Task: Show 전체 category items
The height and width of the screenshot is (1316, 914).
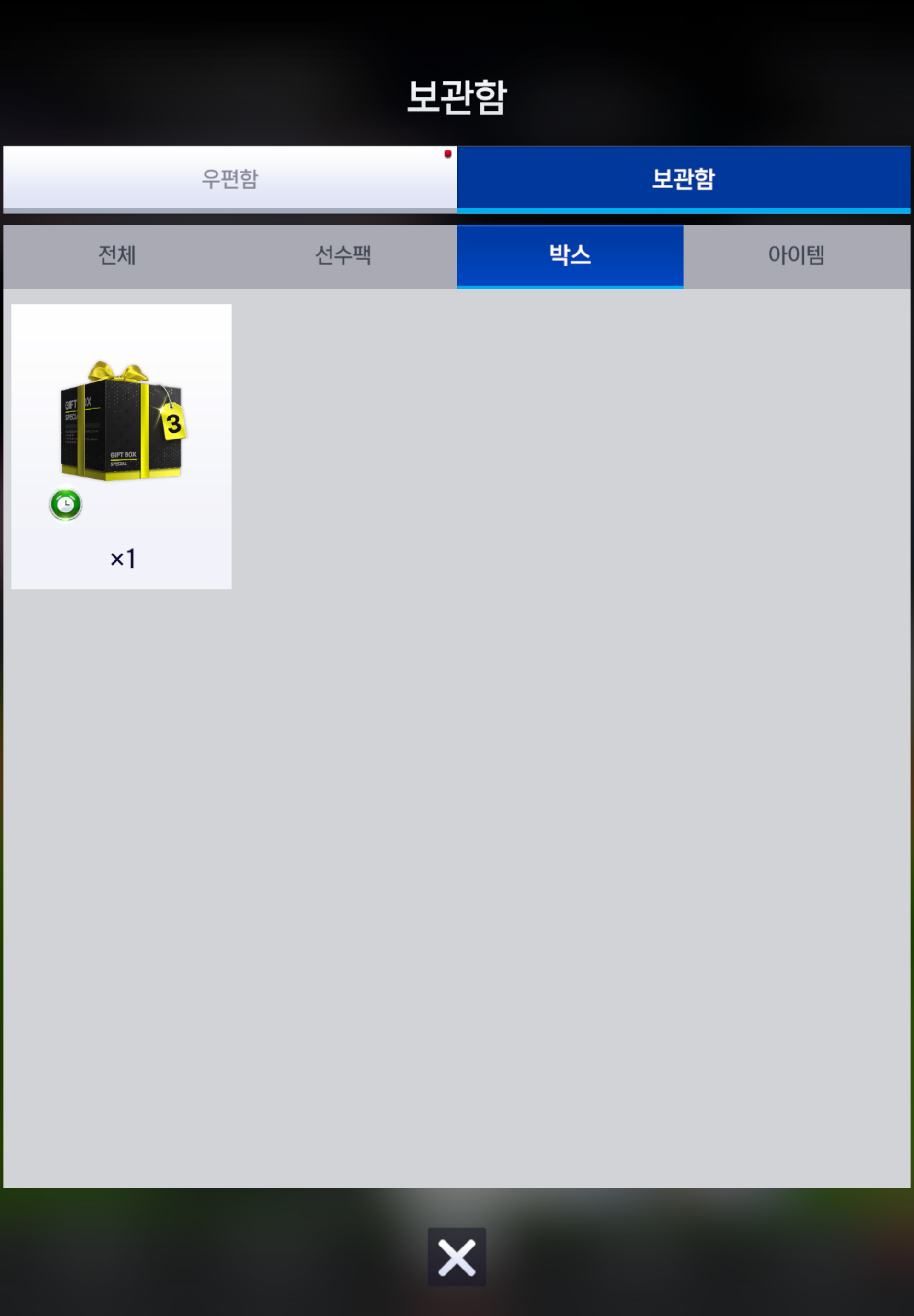Action: [117, 255]
